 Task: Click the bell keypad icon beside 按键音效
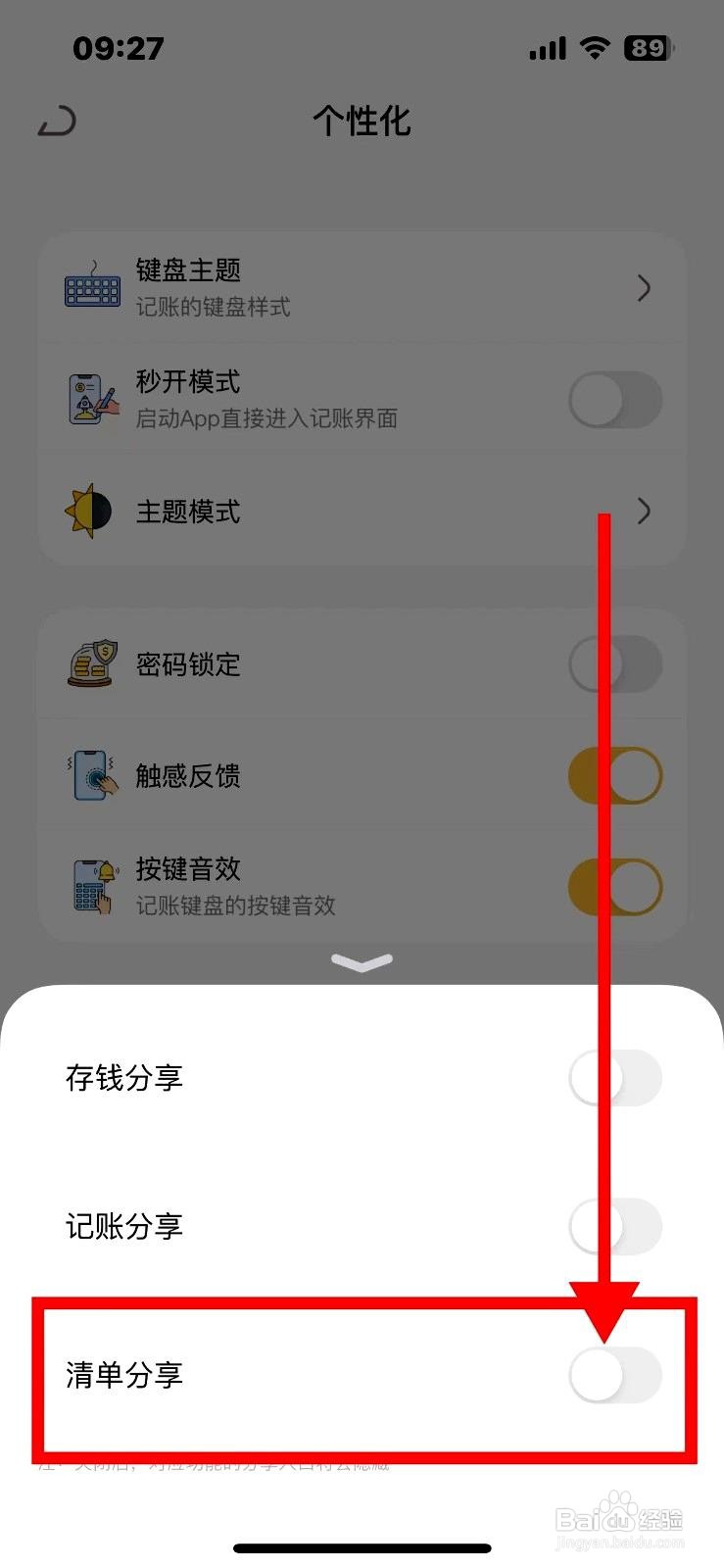[91, 885]
